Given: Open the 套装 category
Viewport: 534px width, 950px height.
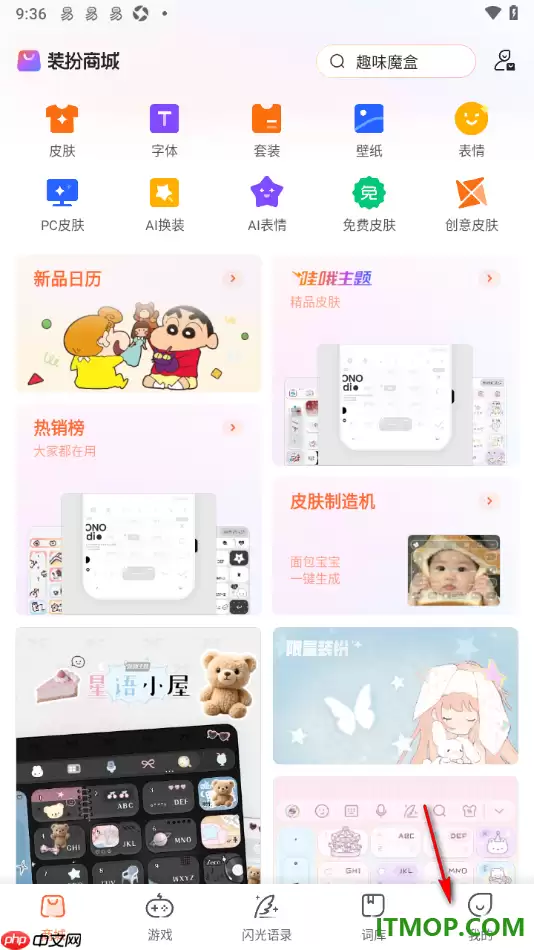Looking at the screenshot, I should tap(267, 130).
